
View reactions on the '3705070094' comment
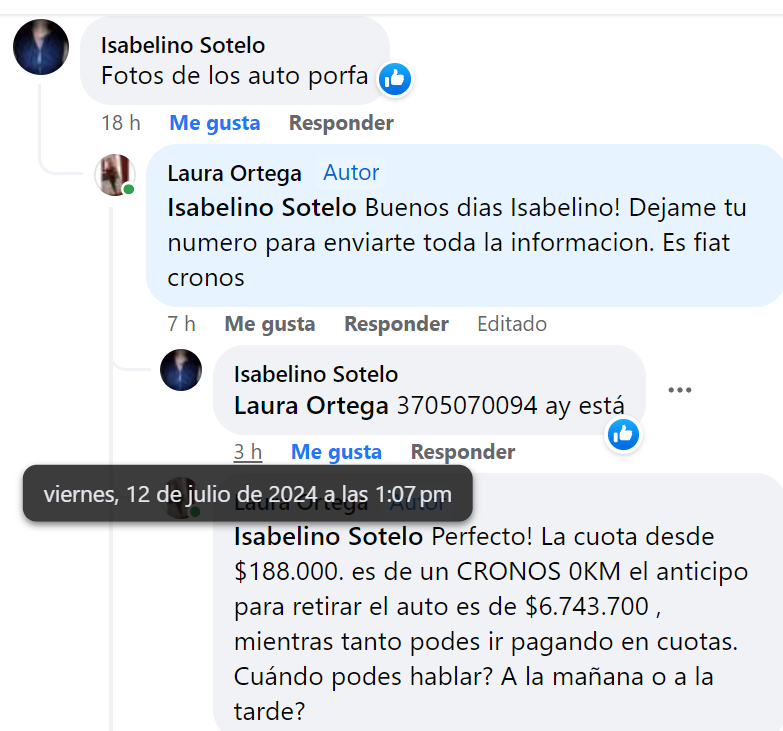pos(623,433)
